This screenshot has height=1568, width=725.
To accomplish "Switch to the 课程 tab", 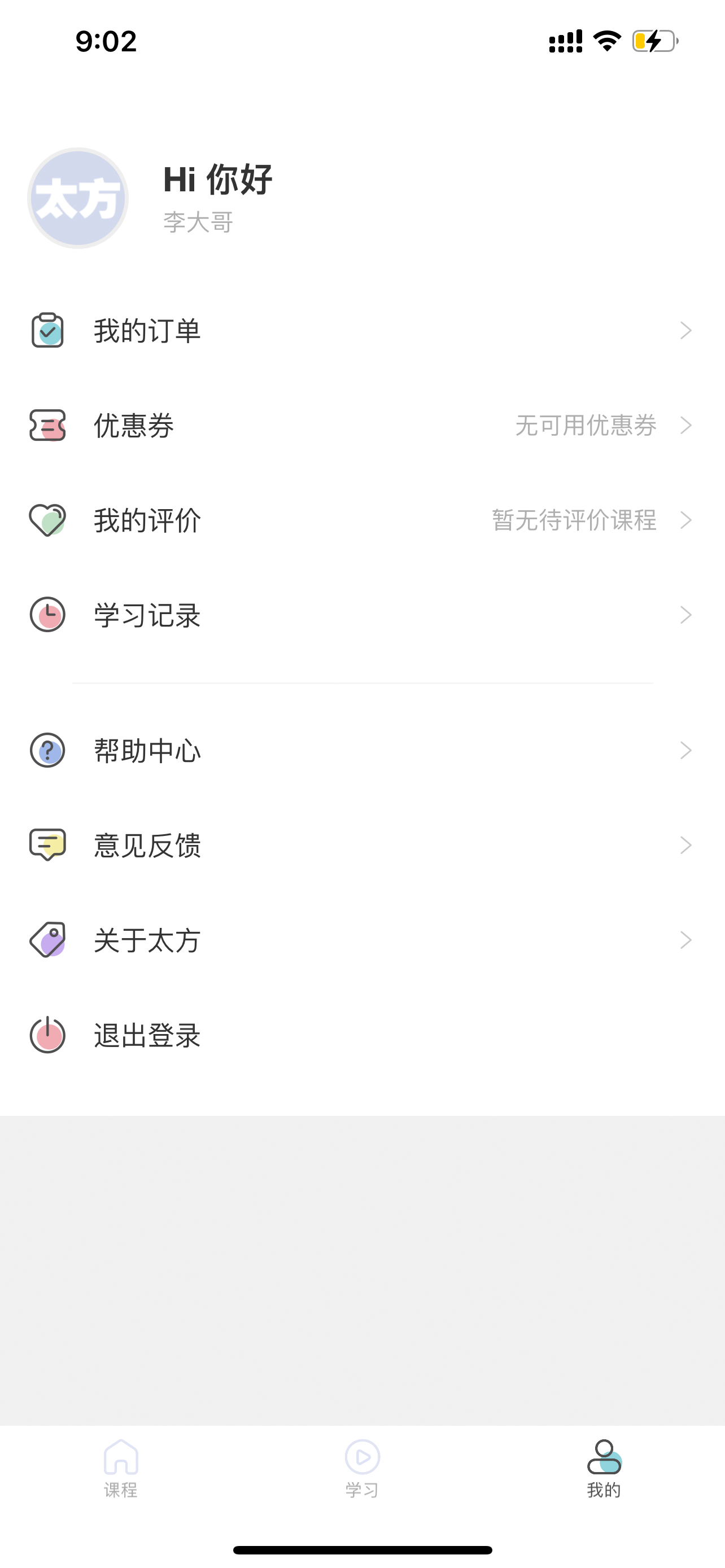I will click(x=120, y=1468).
